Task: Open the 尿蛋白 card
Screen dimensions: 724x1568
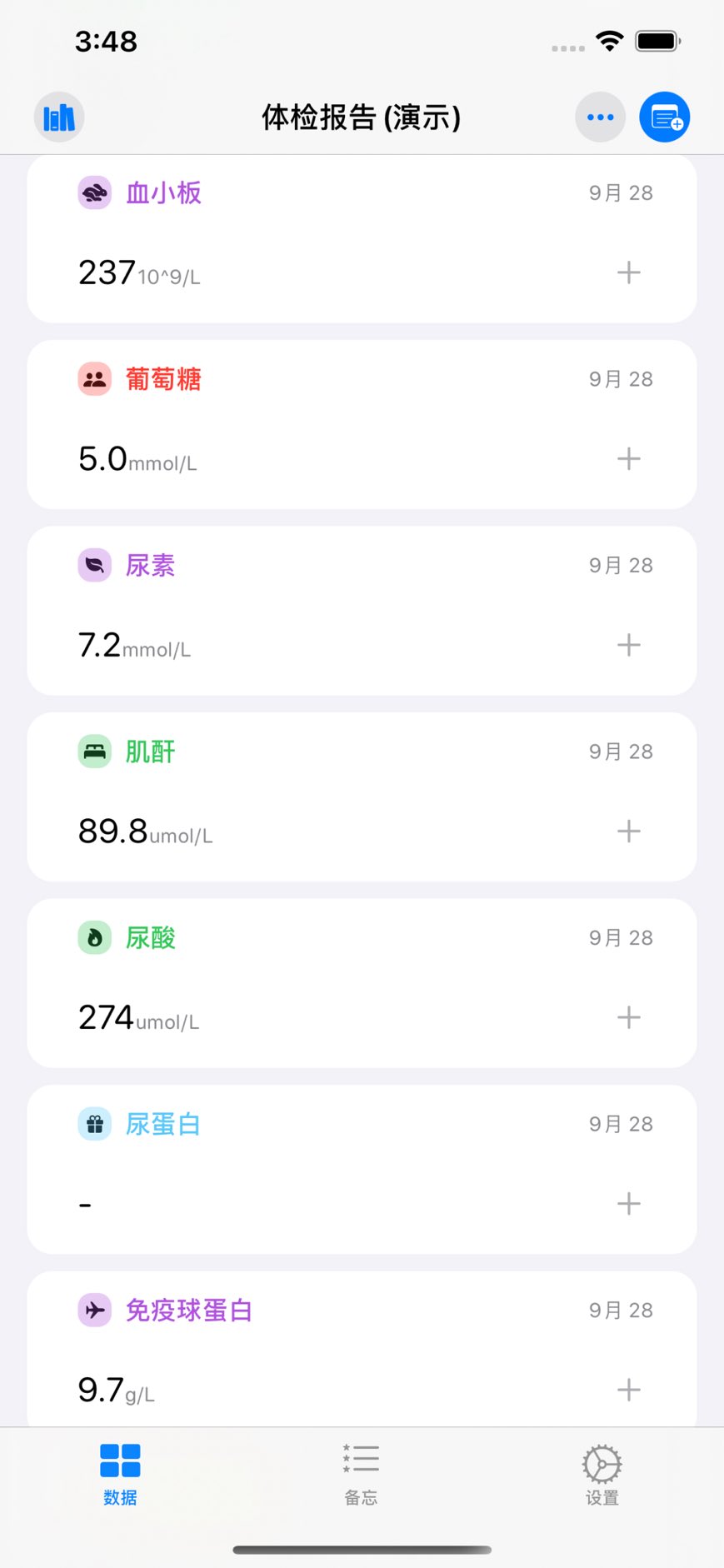Action: click(x=333, y=1166)
